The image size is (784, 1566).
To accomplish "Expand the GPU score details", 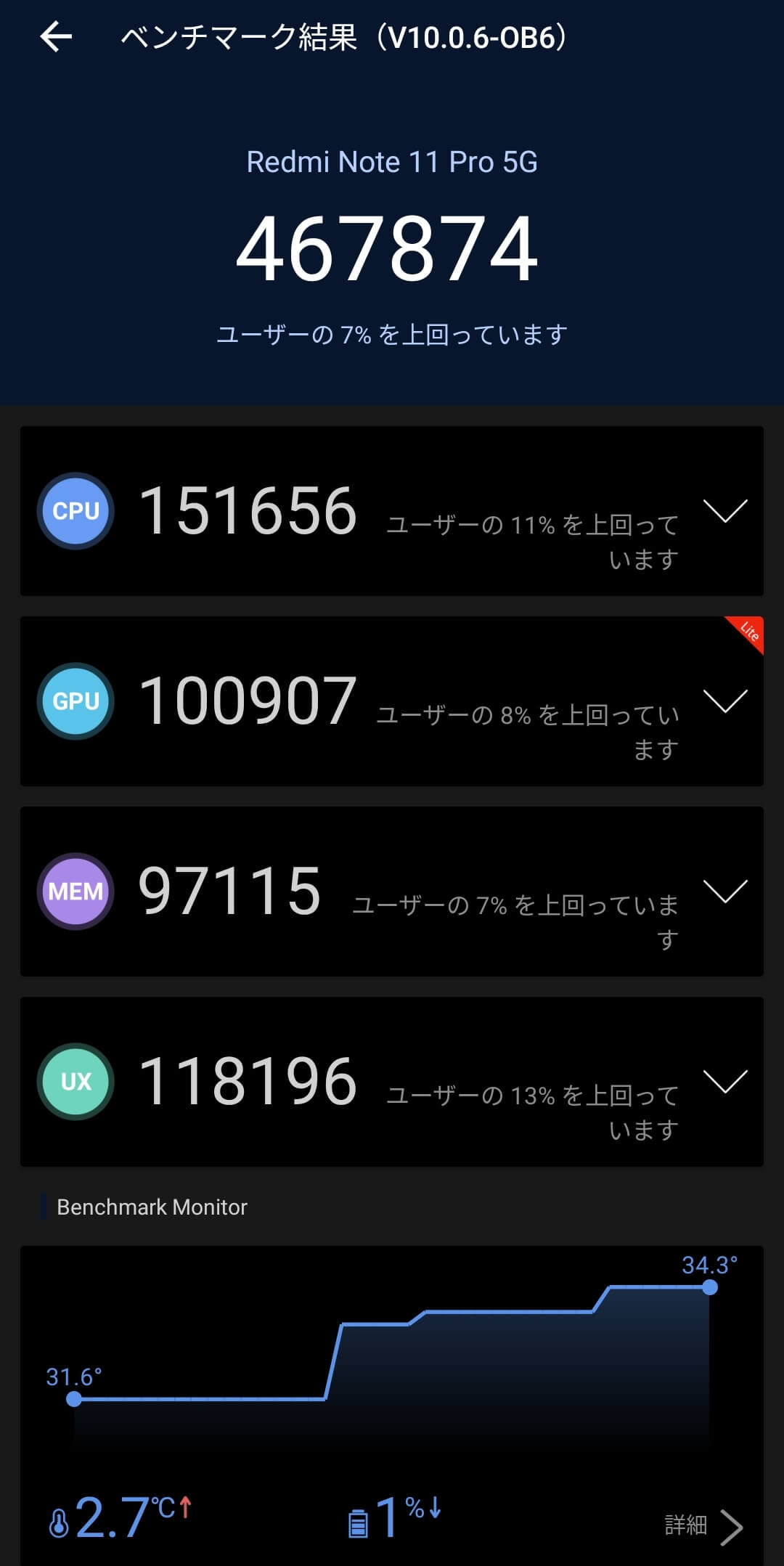I will point(725,701).
